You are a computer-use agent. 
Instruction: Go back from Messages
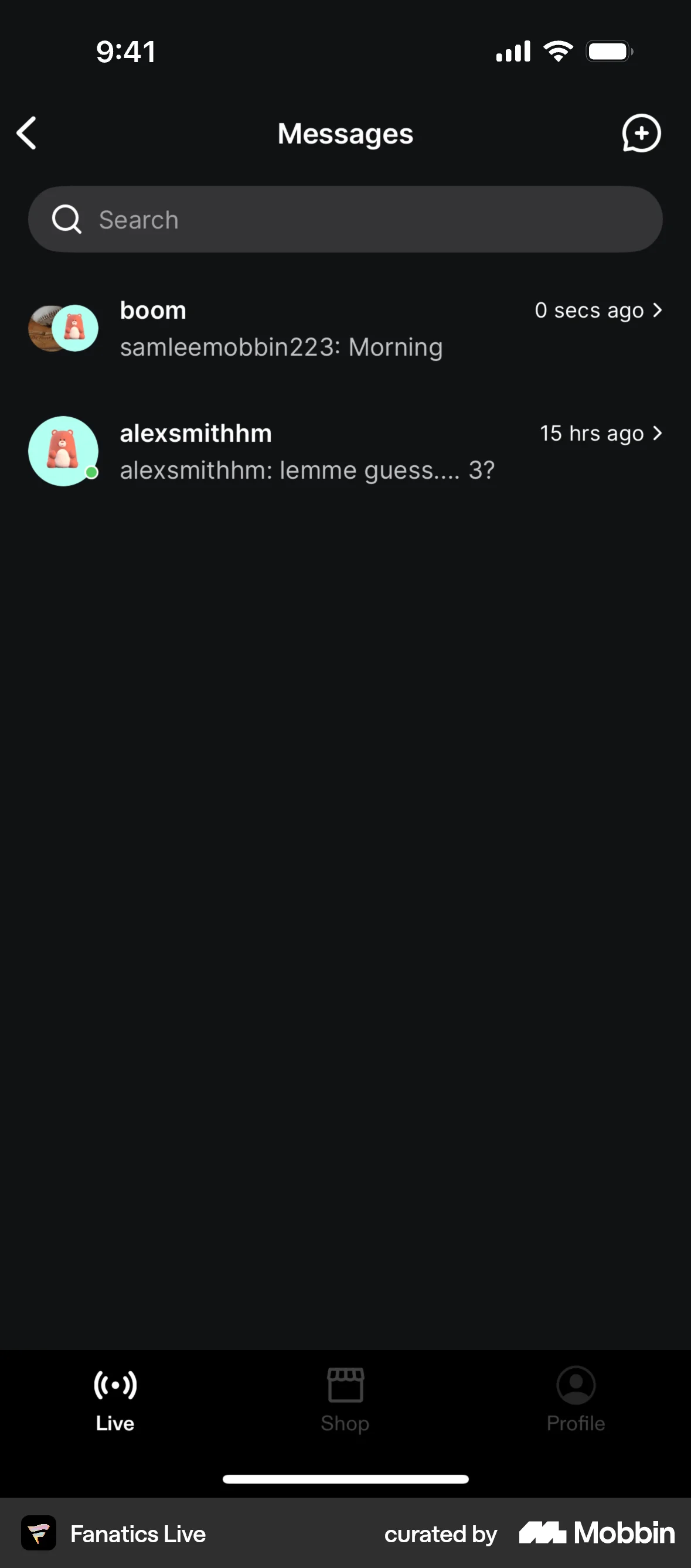pos(27,132)
